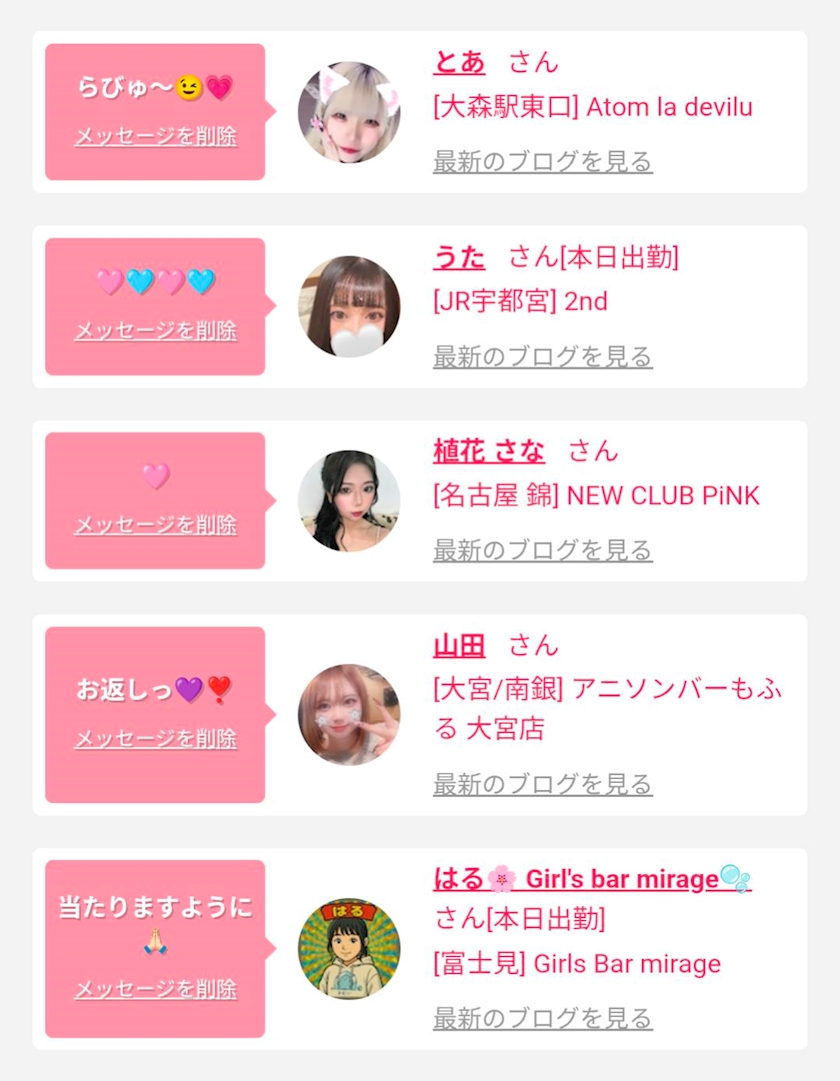Image resolution: width=840 pixels, height=1081 pixels.
Task: Delete the お返しっ message to 山田
Action: pyautogui.click(x=156, y=739)
